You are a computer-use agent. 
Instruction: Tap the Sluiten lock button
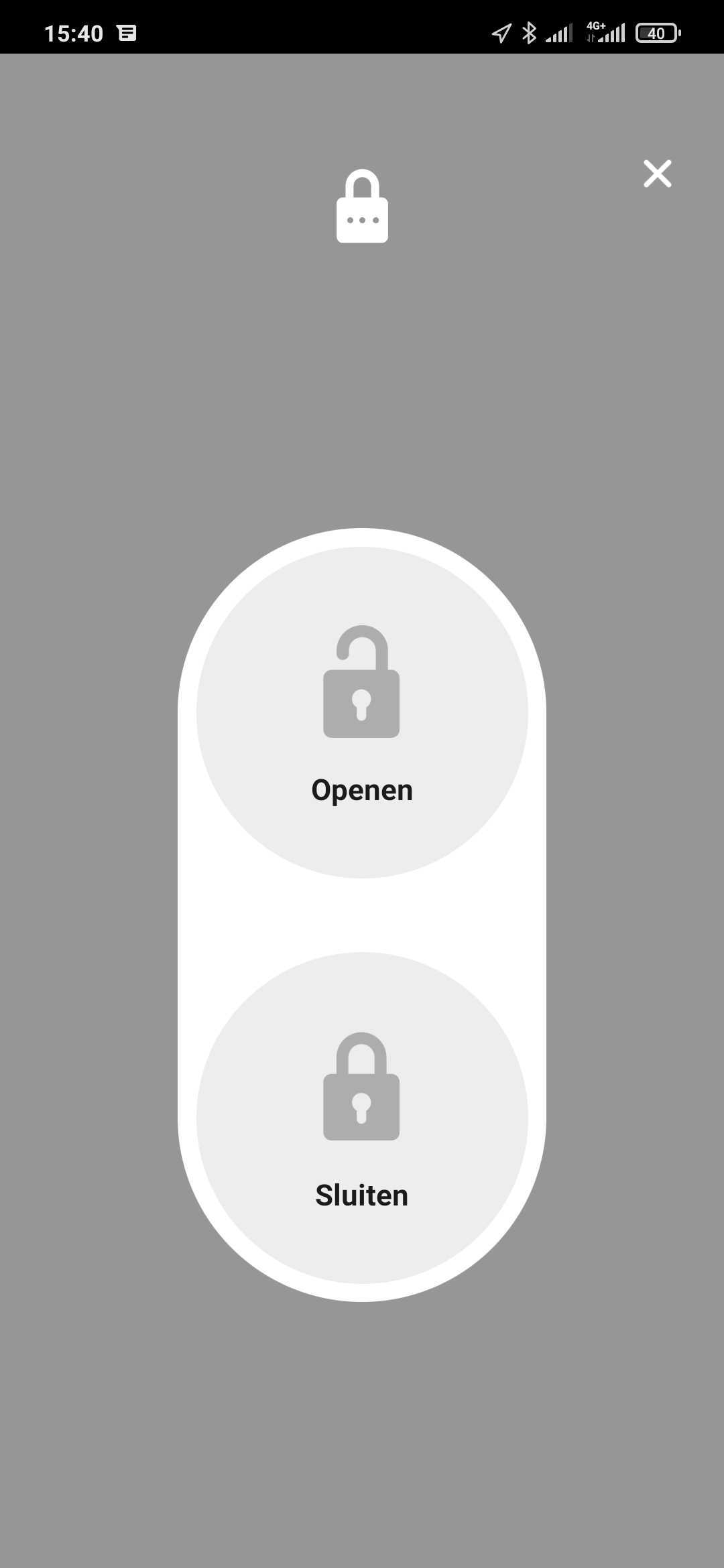362,1118
